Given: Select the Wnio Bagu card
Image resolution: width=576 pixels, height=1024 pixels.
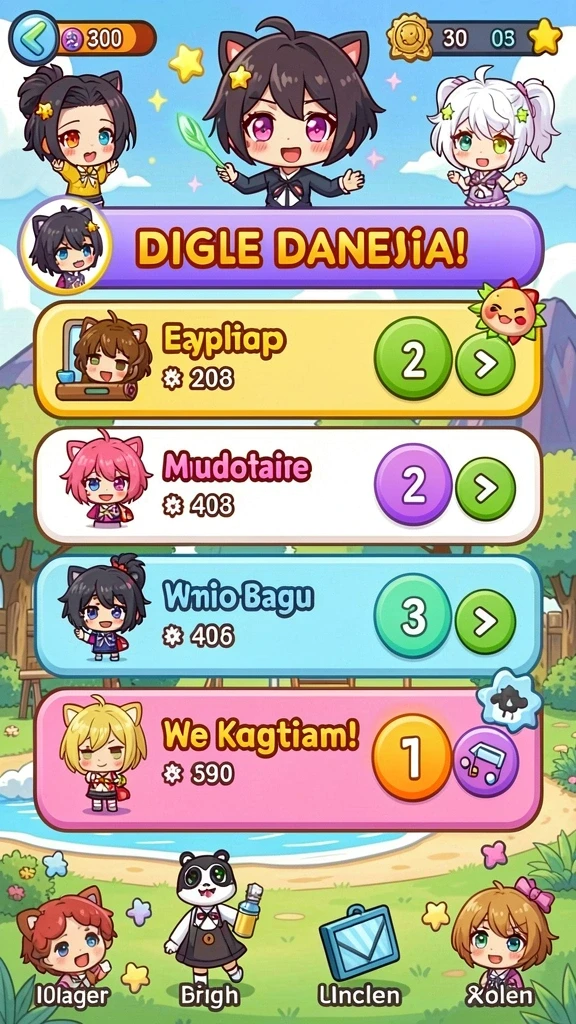Looking at the screenshot, I should tap(287, 616).
